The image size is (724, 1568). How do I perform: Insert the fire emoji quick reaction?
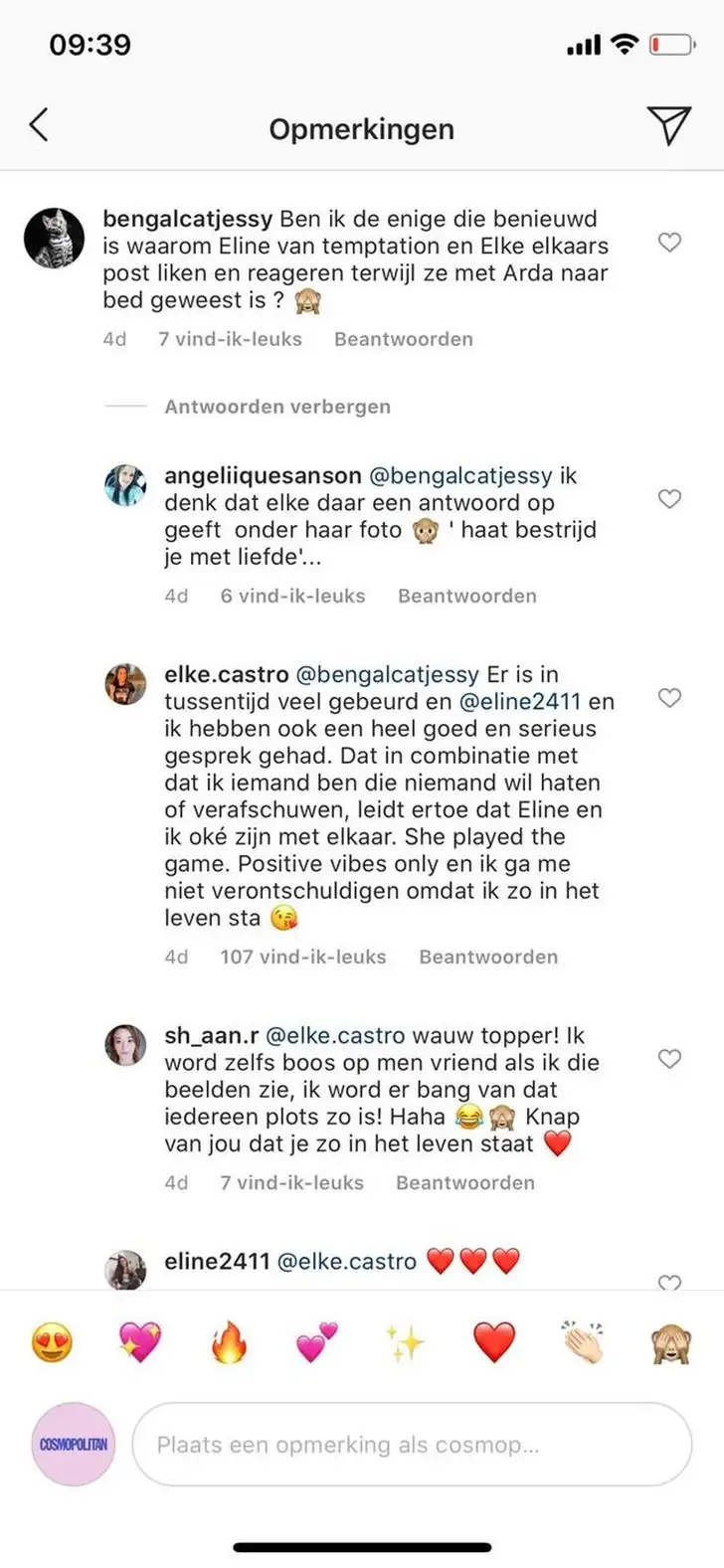pyautogui.click(x=229, y=1343)
